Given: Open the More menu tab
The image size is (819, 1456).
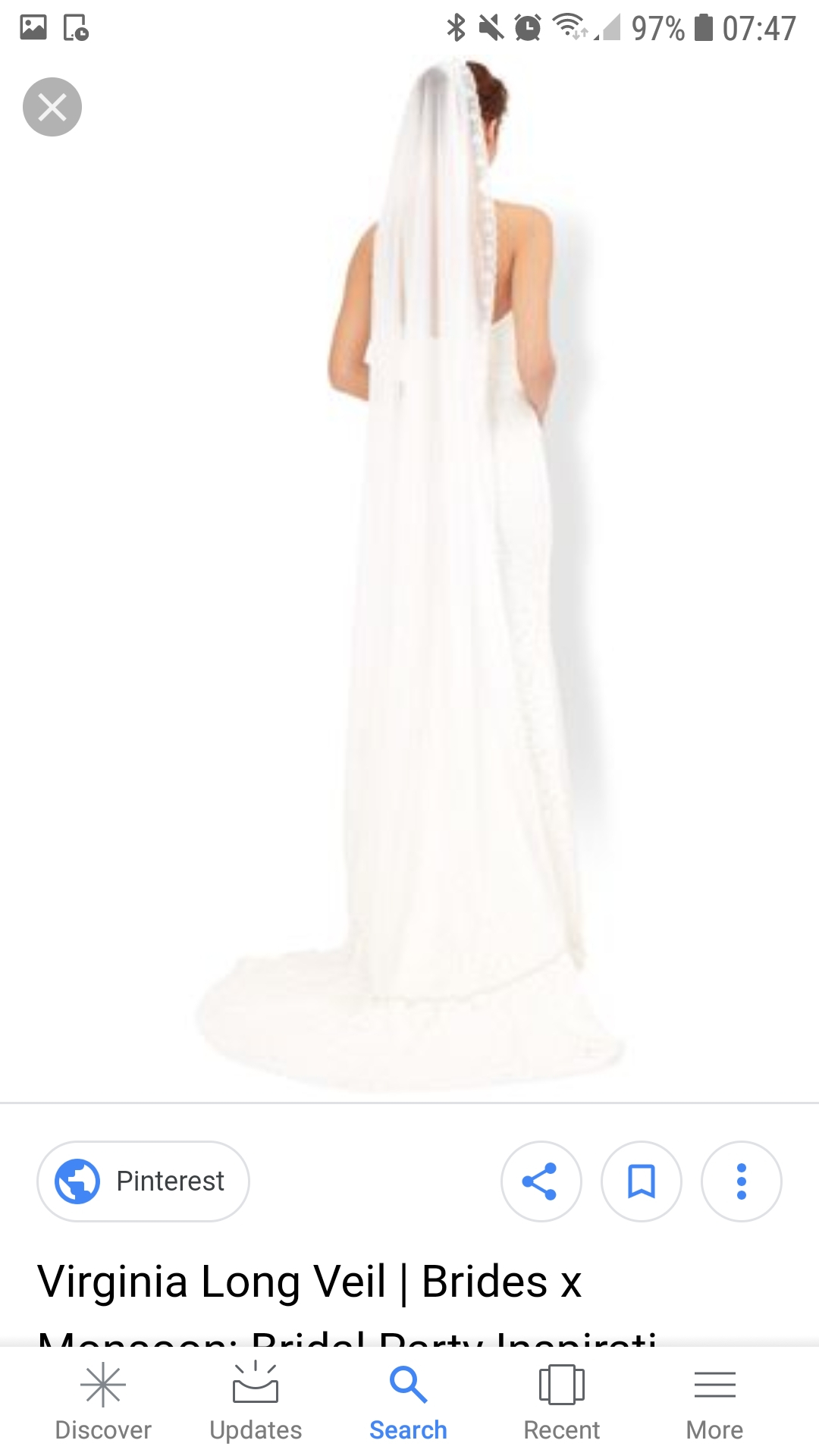Looking at the screenshot, I should (714, 1401).
